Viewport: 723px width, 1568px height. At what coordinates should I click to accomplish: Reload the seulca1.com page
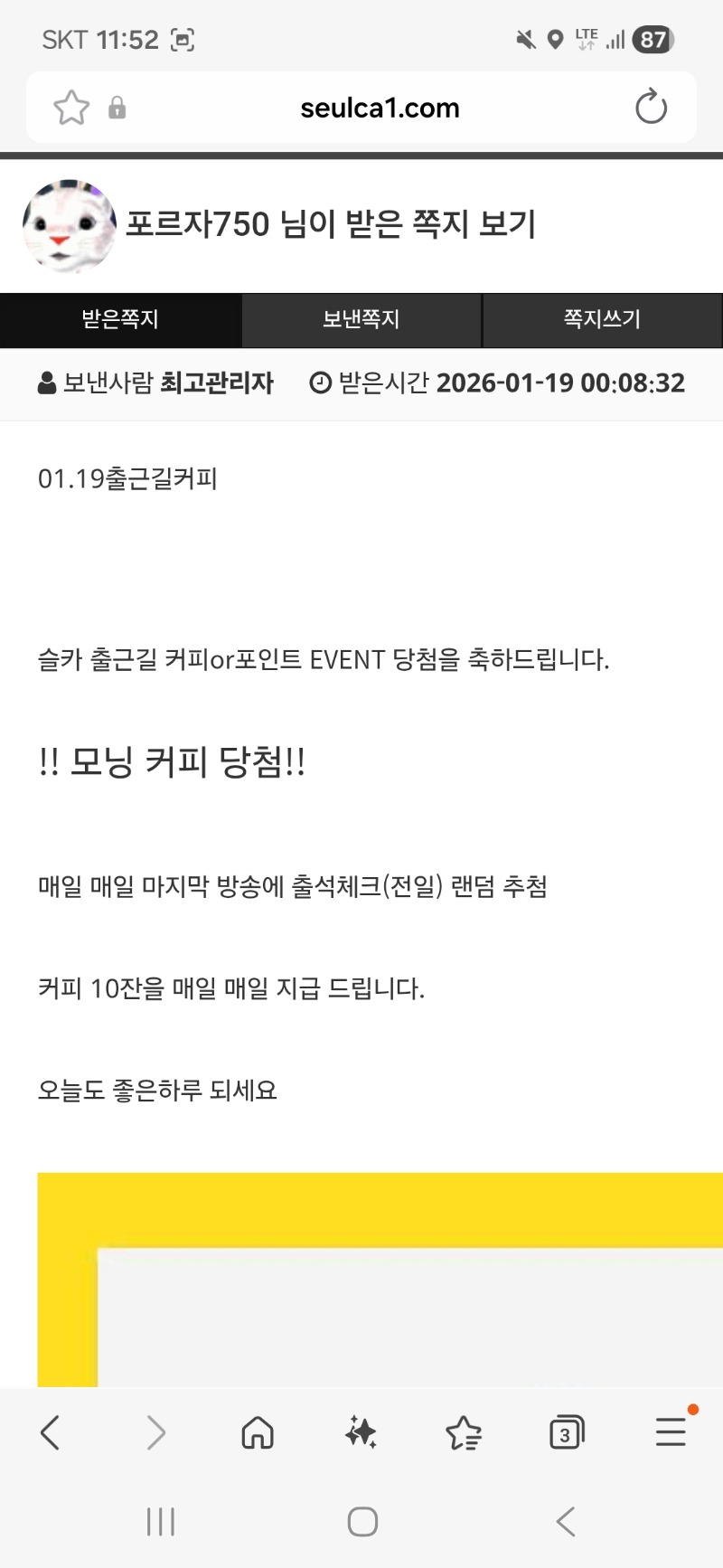pyautogui.click(x=651, y=108)
